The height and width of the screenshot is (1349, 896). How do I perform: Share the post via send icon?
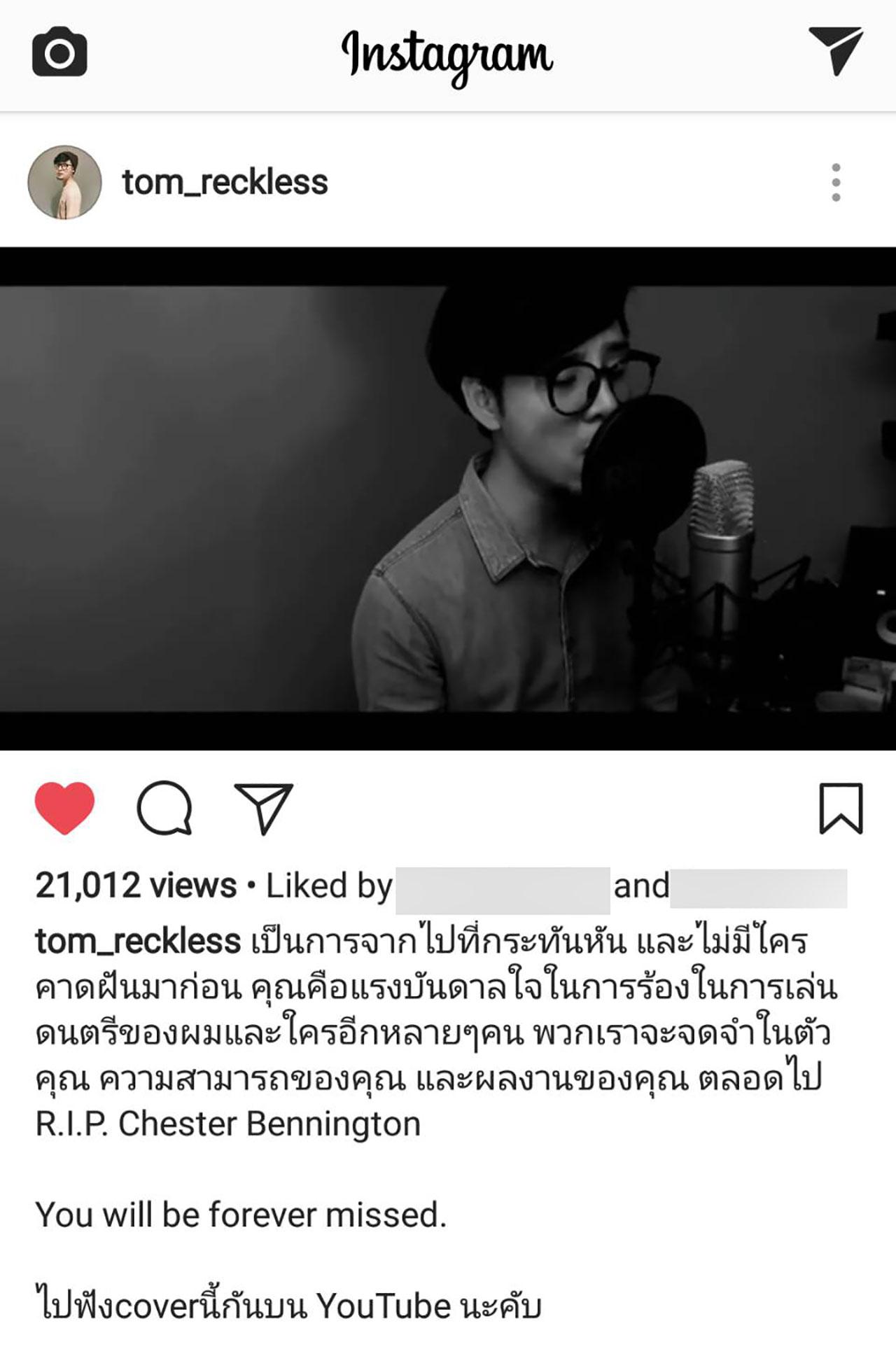point(264,809)
